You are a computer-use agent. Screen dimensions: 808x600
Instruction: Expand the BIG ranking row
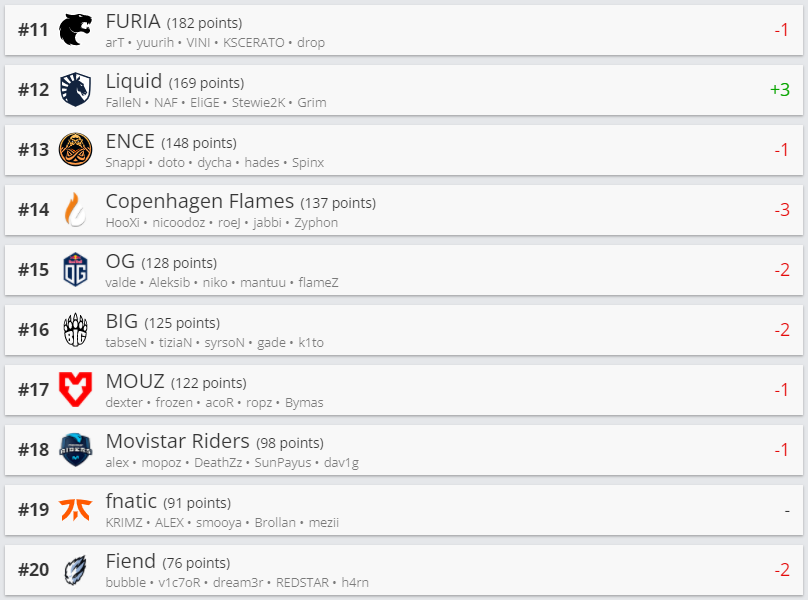coord(403,330)
